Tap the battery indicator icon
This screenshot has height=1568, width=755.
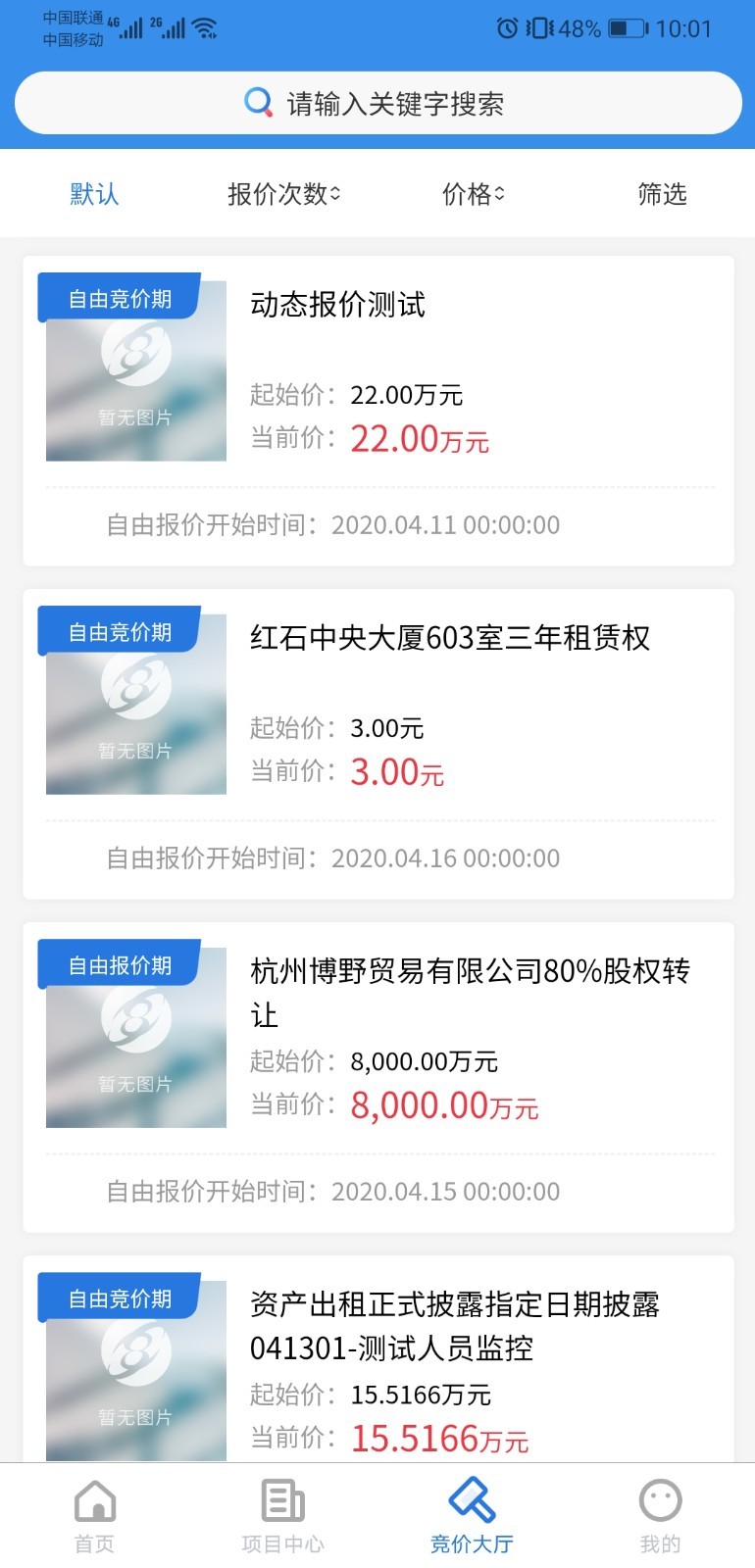pyautogui.click(x=625, y=28)
